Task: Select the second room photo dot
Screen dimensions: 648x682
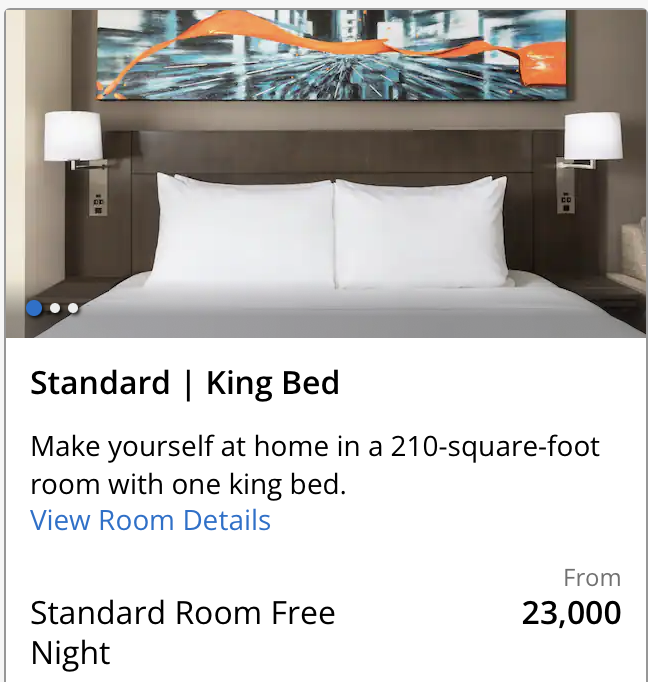Action: click(x=55, y=308)
